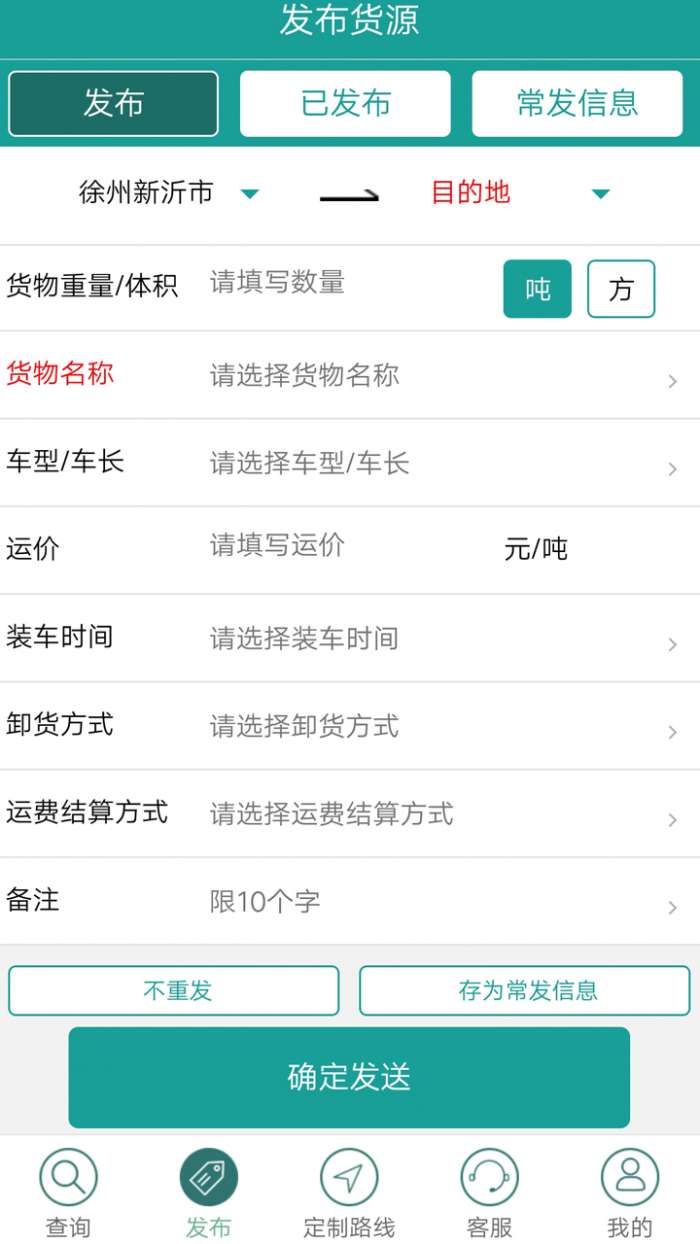Viewport: 700px width, 1244px height.
Task: Tap the 不重发 button
Action: click(x=174, y=991)
